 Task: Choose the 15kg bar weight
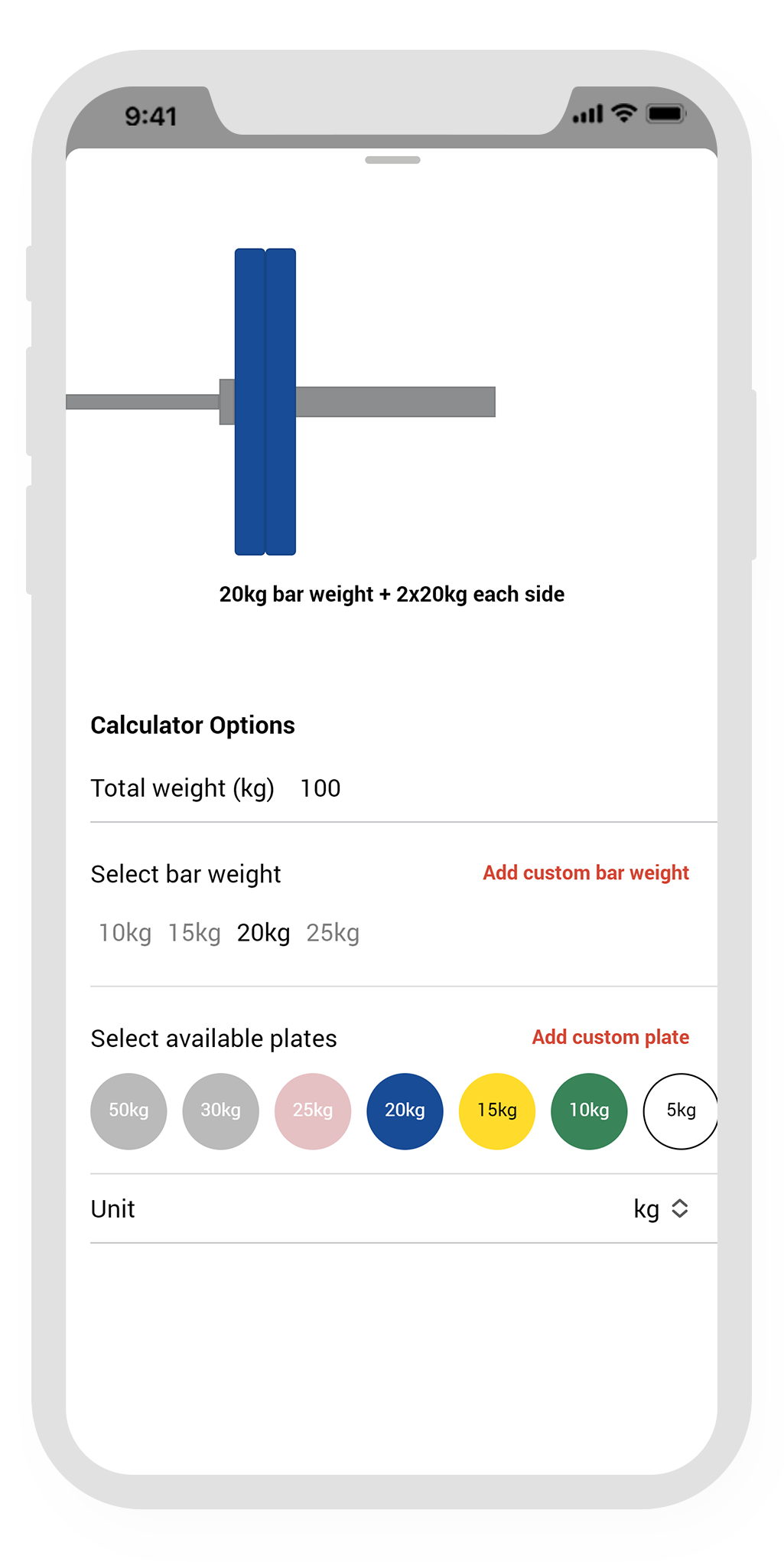[194, 933]
